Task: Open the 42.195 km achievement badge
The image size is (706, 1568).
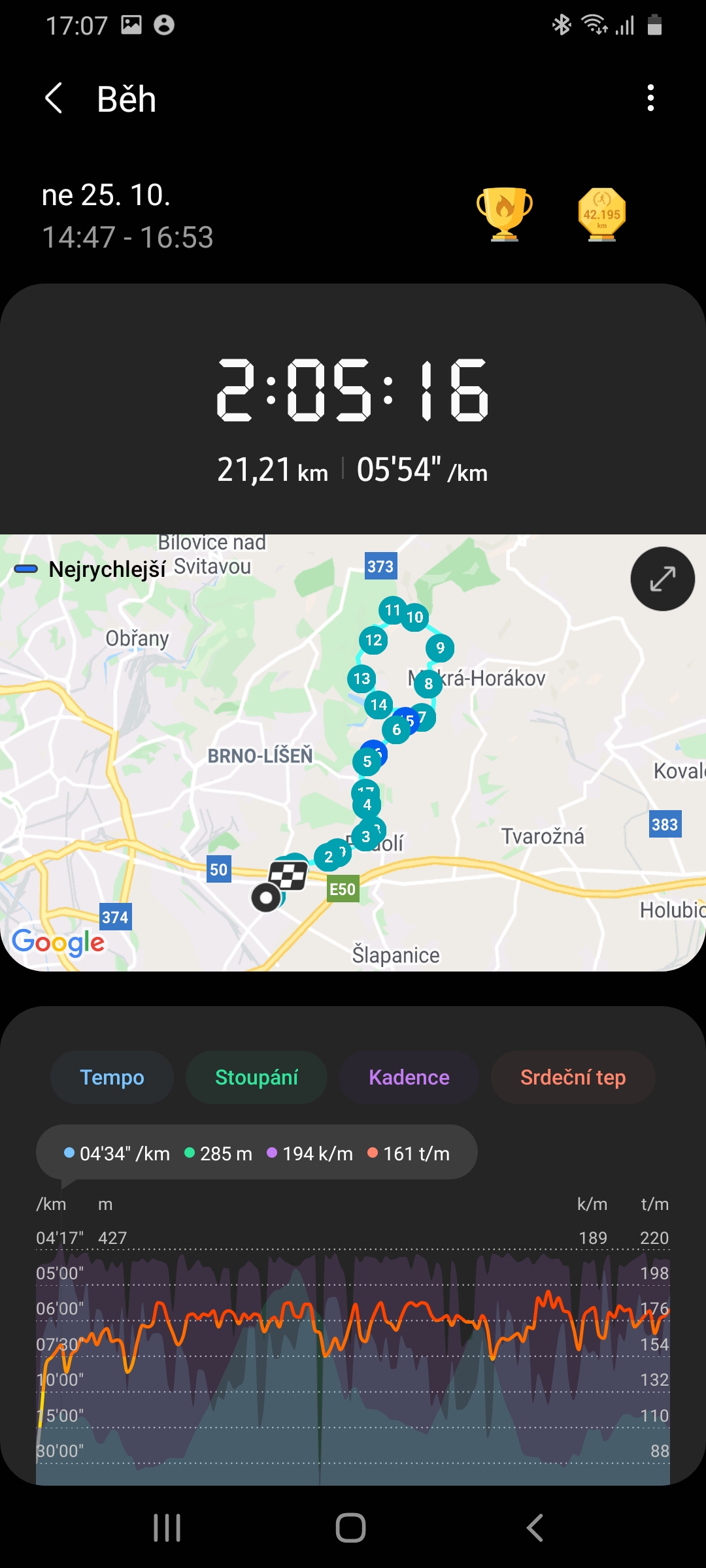Action: [601, 214]
